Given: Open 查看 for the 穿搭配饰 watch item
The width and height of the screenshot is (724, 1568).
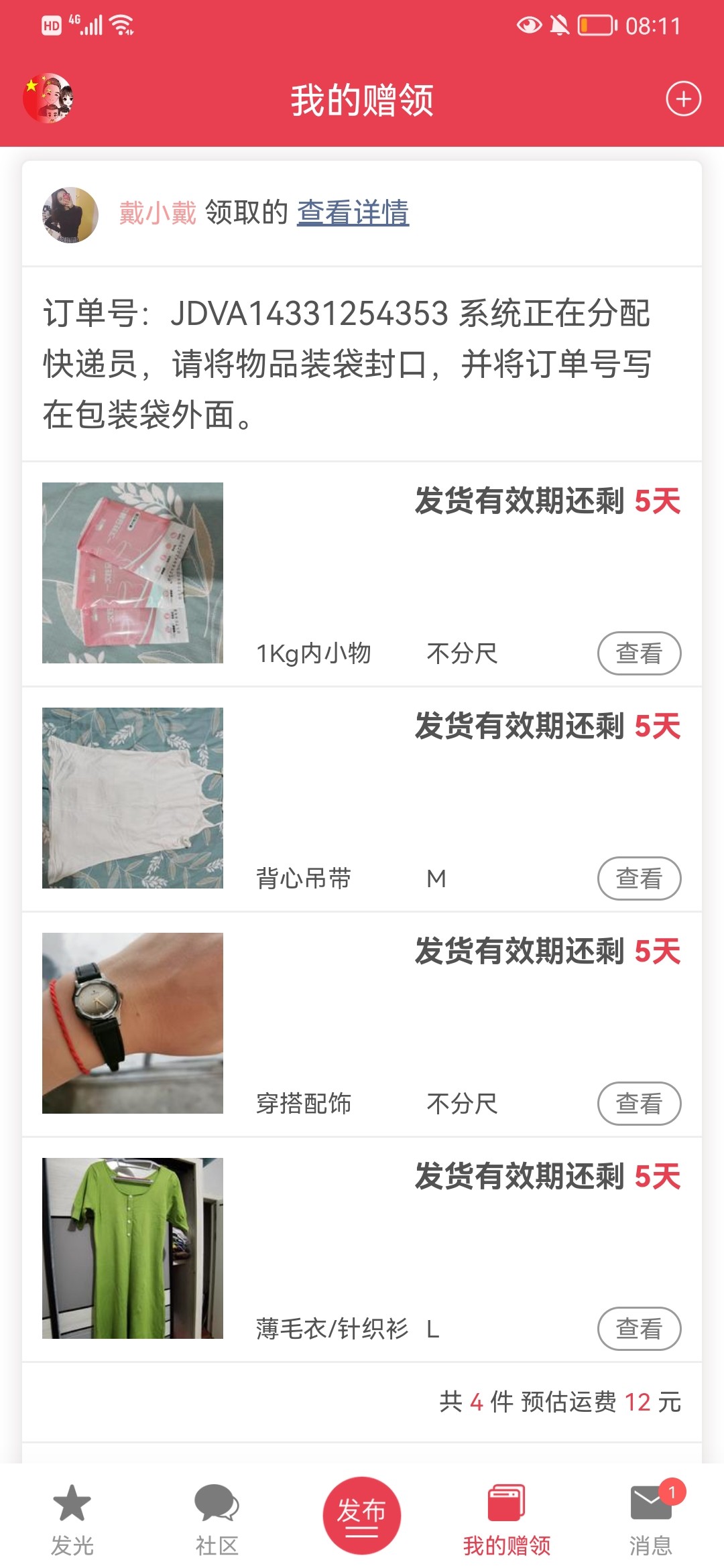Looking at the screenshot, I should pos(639,1104).
